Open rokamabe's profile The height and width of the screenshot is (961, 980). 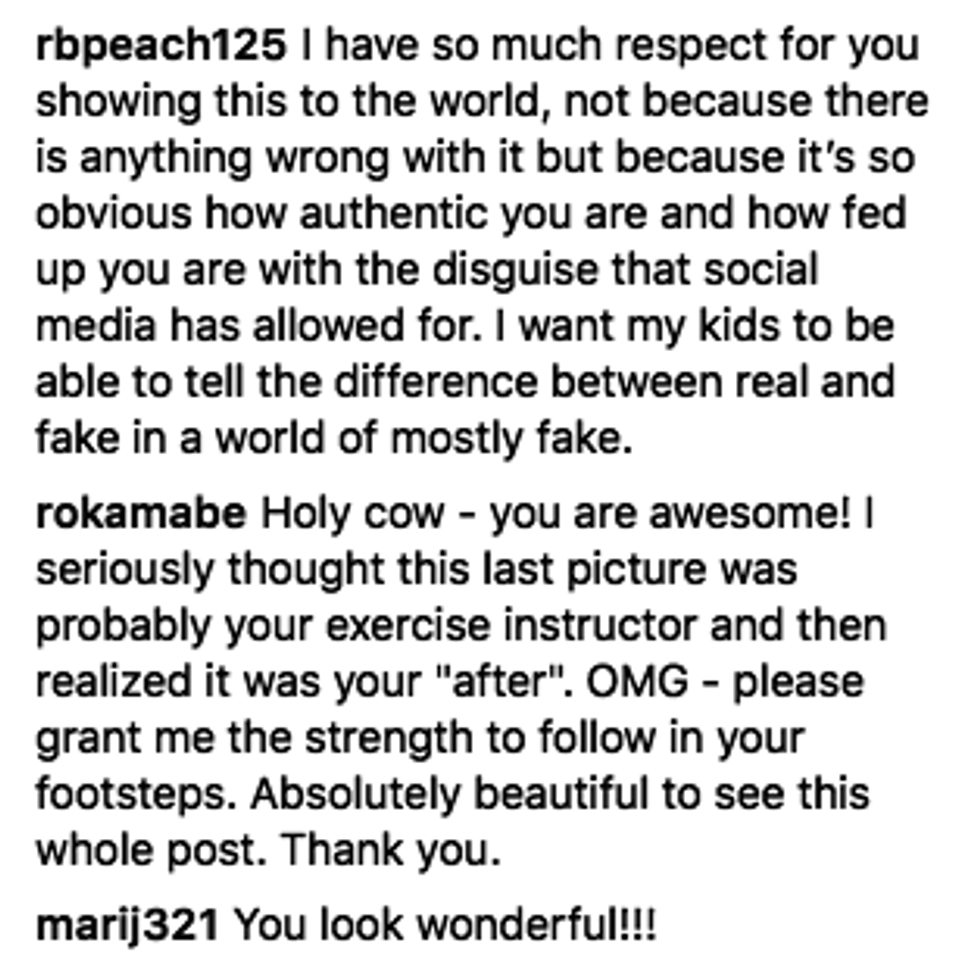point(140,515)
